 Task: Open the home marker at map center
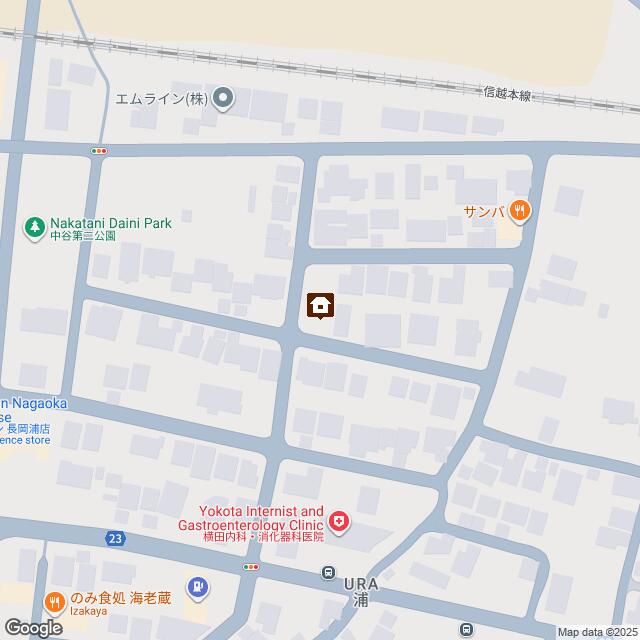pos(320,305)
